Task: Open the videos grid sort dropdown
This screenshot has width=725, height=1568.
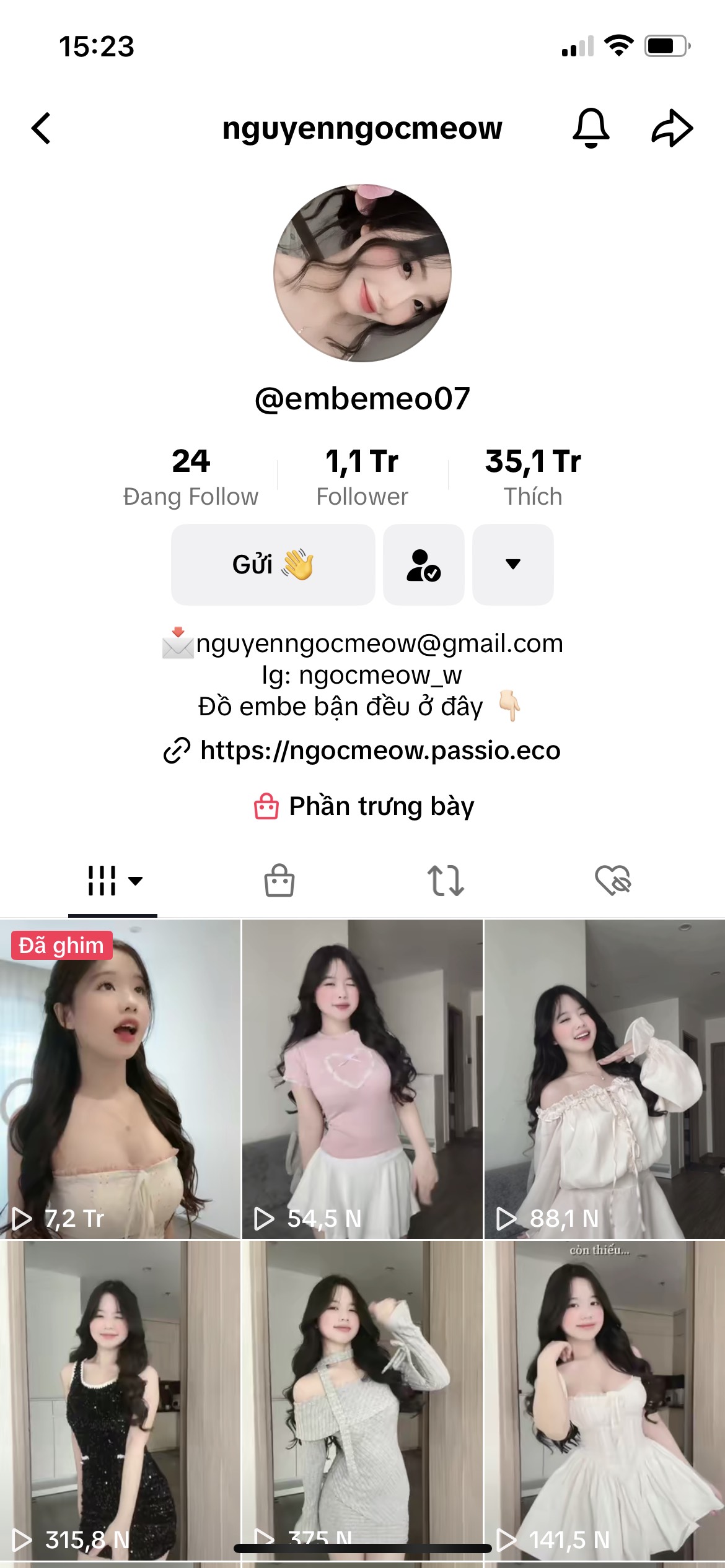Action: point(114,881)
